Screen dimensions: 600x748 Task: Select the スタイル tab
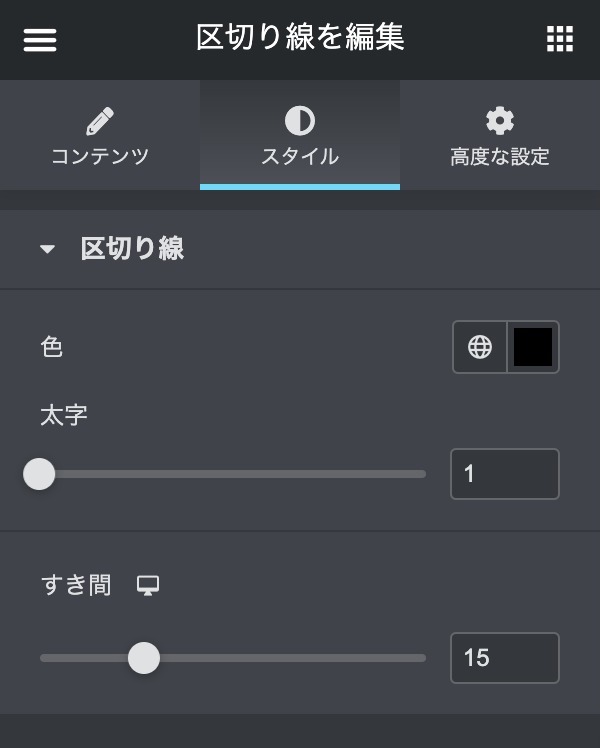(300, 136)
